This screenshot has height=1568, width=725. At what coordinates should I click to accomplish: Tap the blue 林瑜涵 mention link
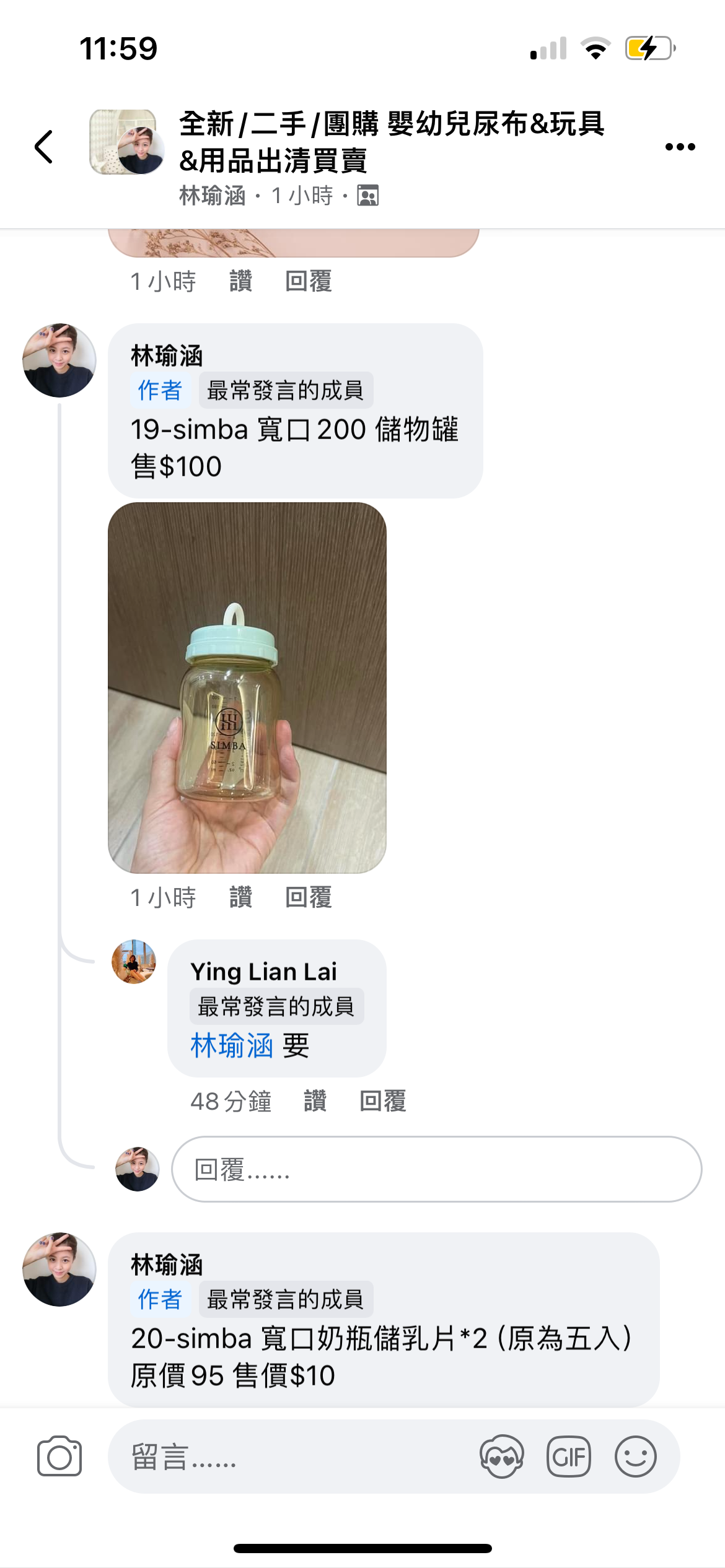[232, 1046]
